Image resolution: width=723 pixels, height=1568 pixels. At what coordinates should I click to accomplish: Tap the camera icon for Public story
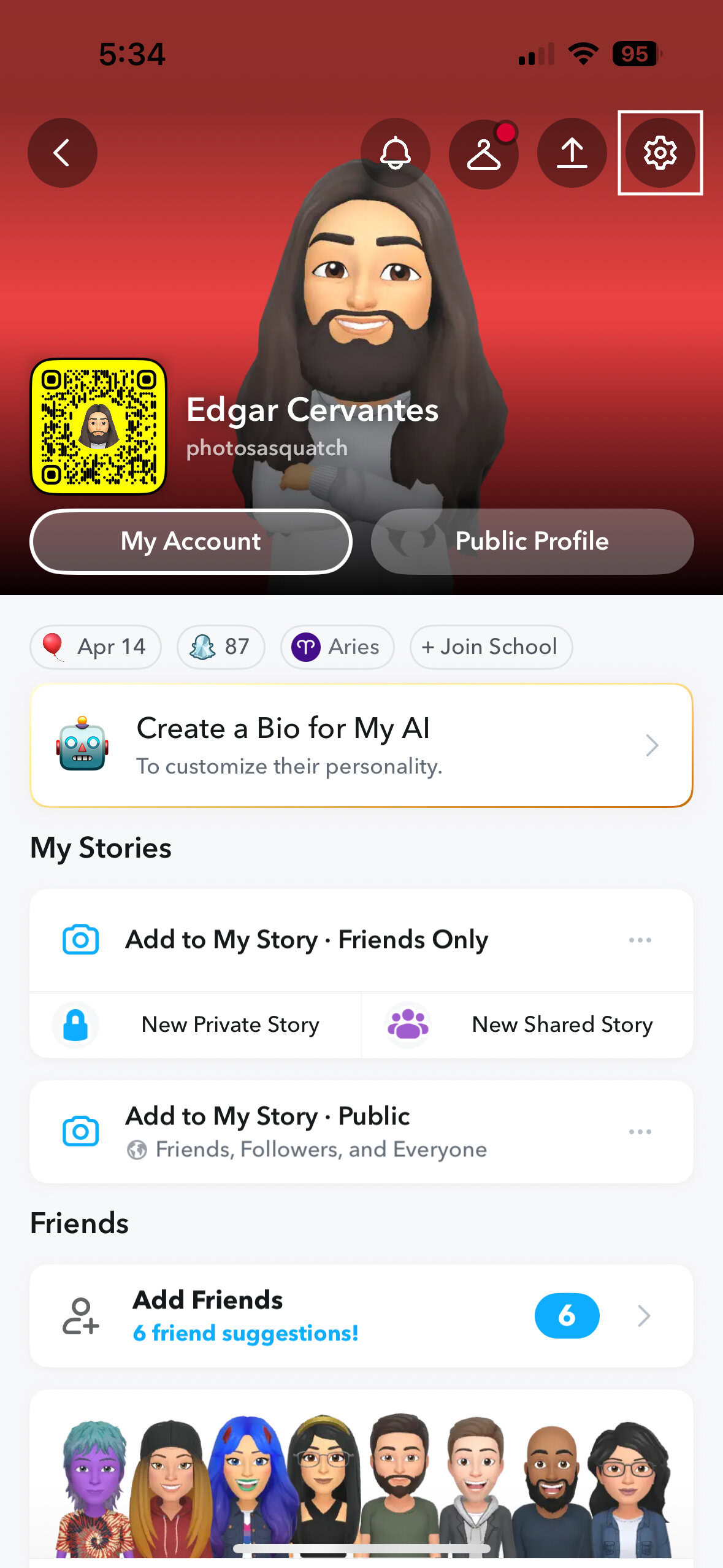point(80,1132)
